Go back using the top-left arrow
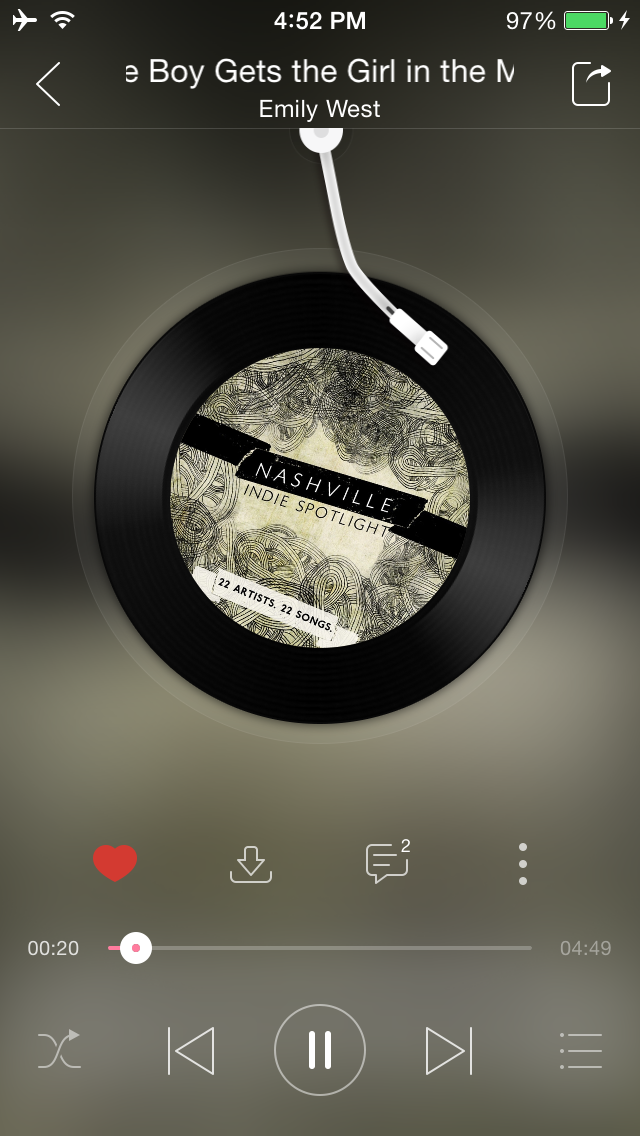640x1136 pixels. click(x=48, y=84)
